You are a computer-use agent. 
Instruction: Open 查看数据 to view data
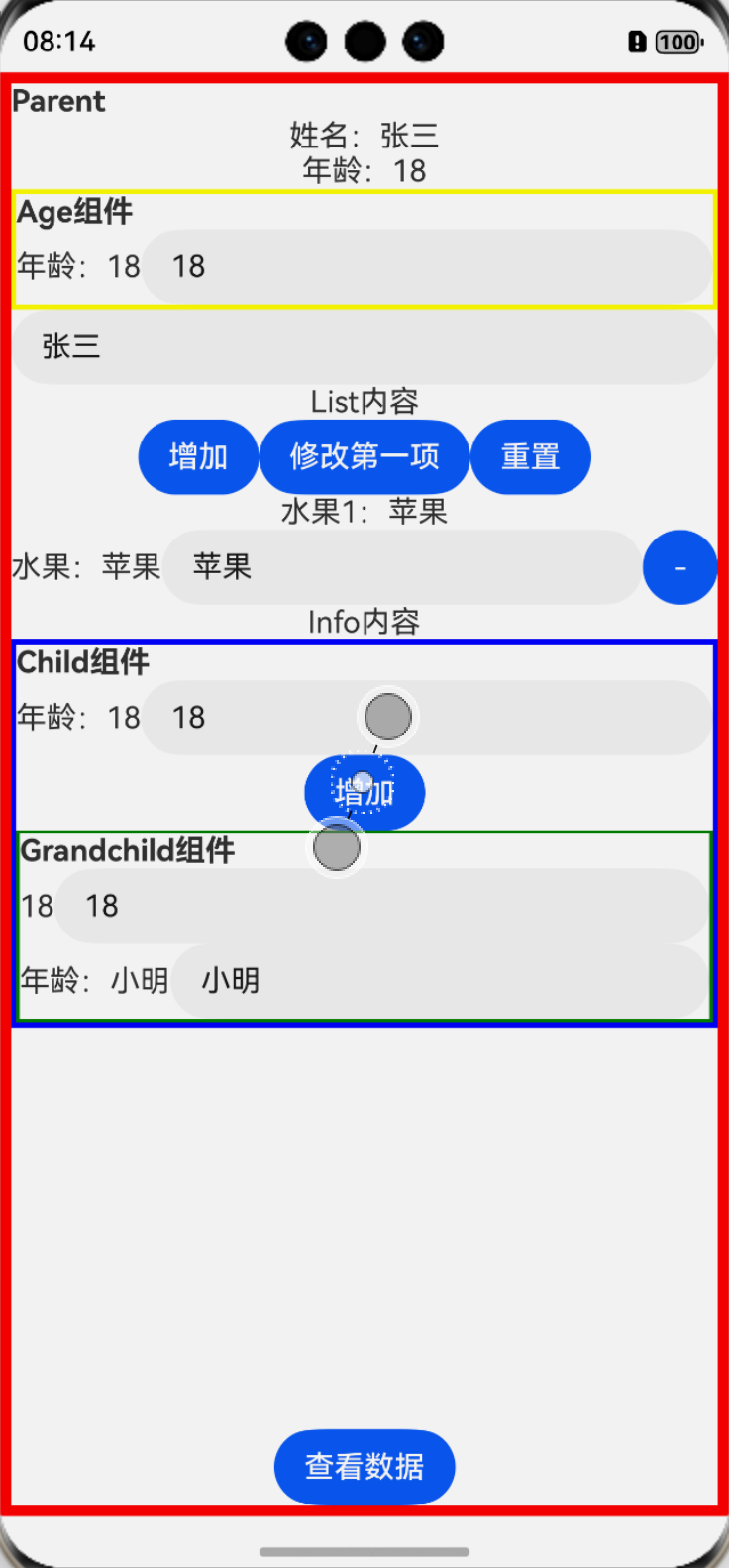[364, 1466]
